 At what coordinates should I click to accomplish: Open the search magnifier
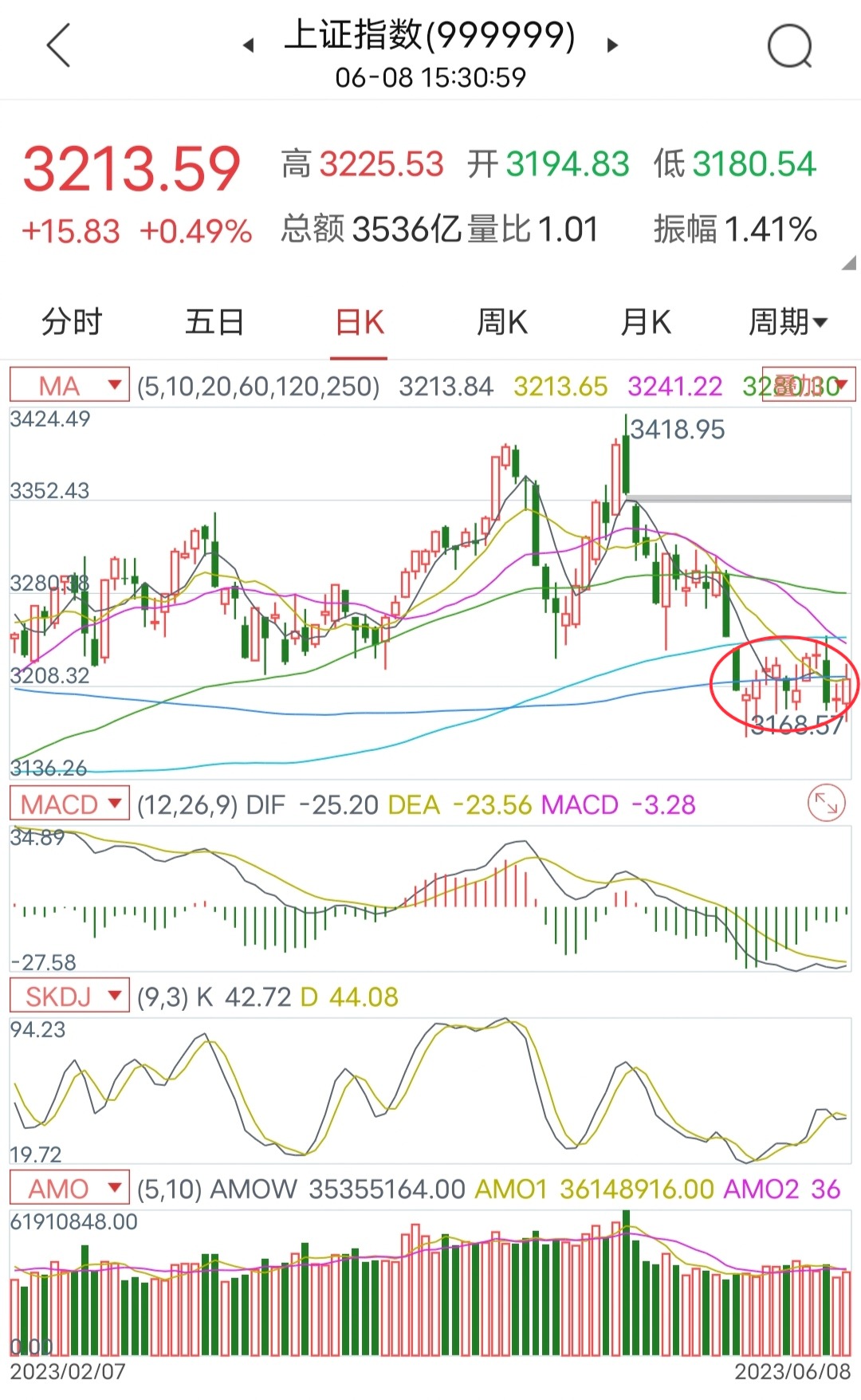tap(789, 44)
